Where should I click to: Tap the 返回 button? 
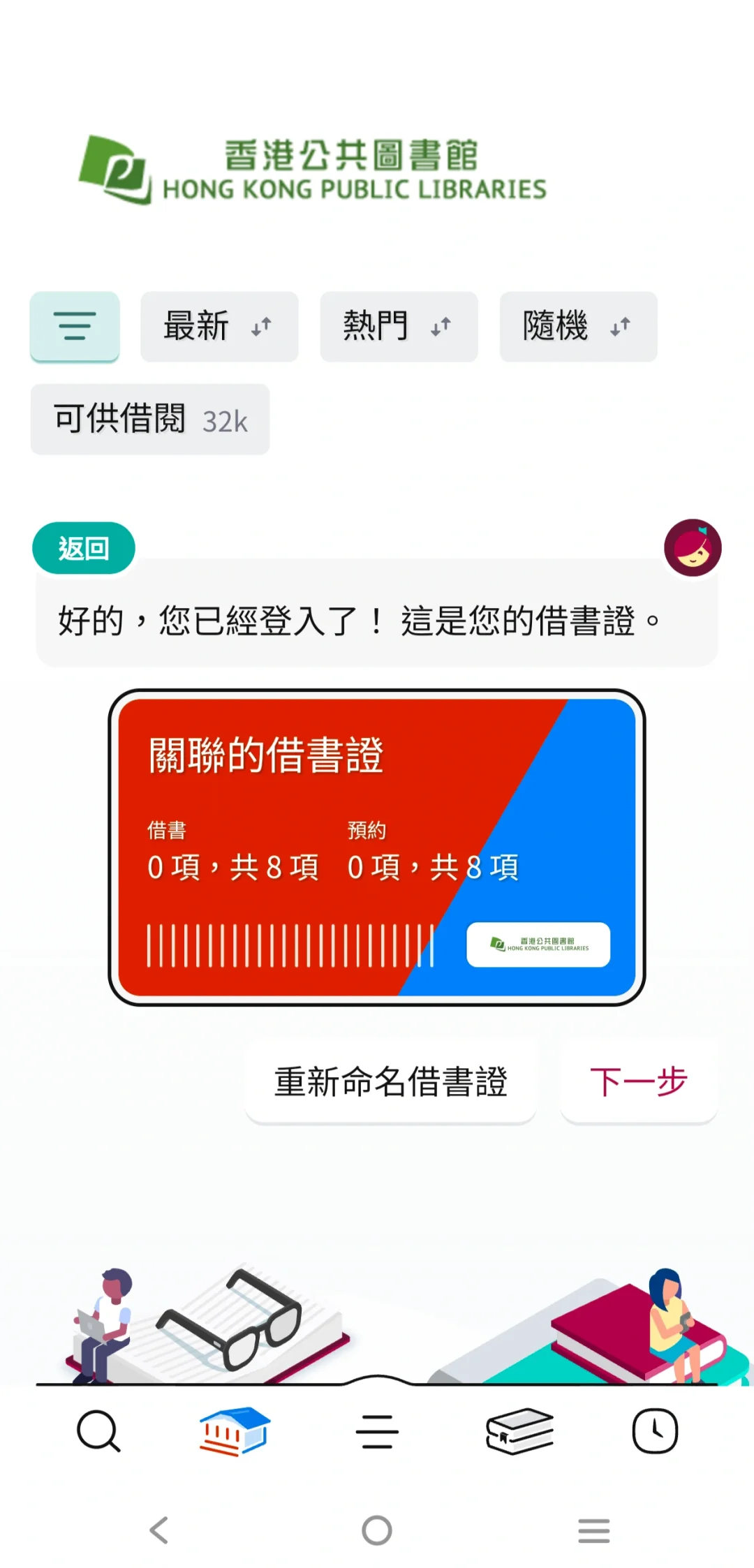(x=84, y=548)
